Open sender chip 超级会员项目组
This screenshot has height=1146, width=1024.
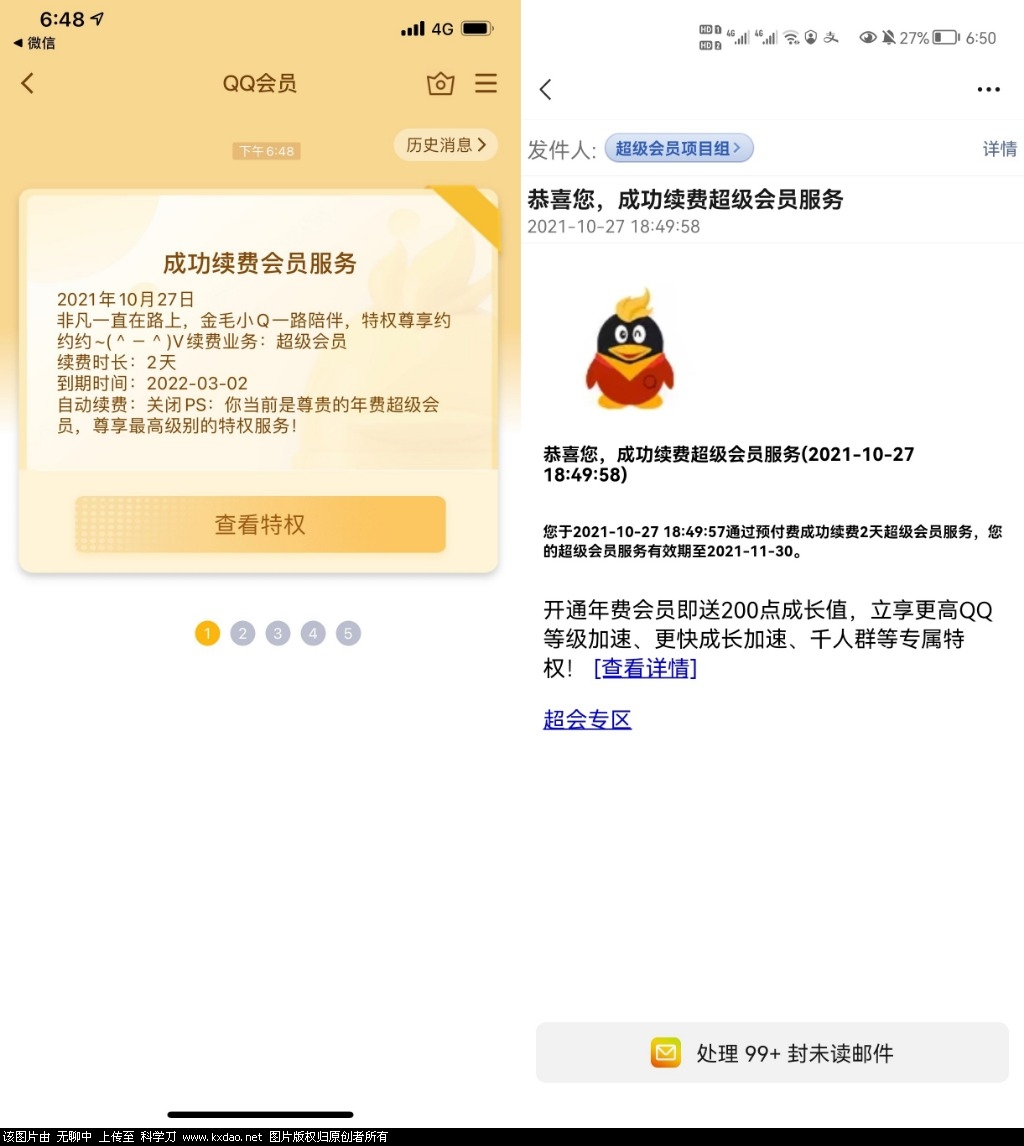pyautogui.click(x=679, y=149)
